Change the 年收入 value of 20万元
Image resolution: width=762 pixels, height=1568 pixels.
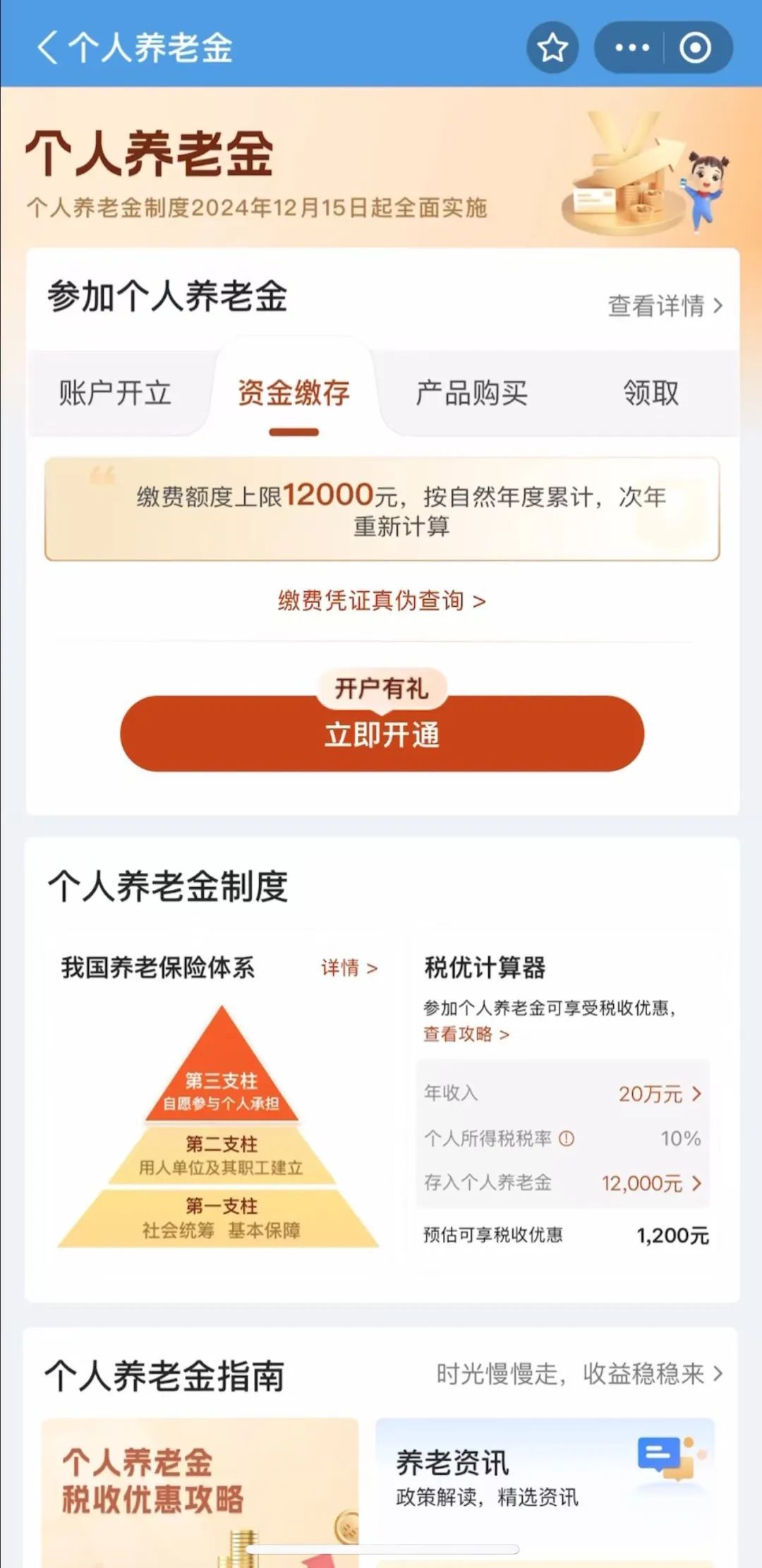pyautogui.click(x=659, y=1094)
